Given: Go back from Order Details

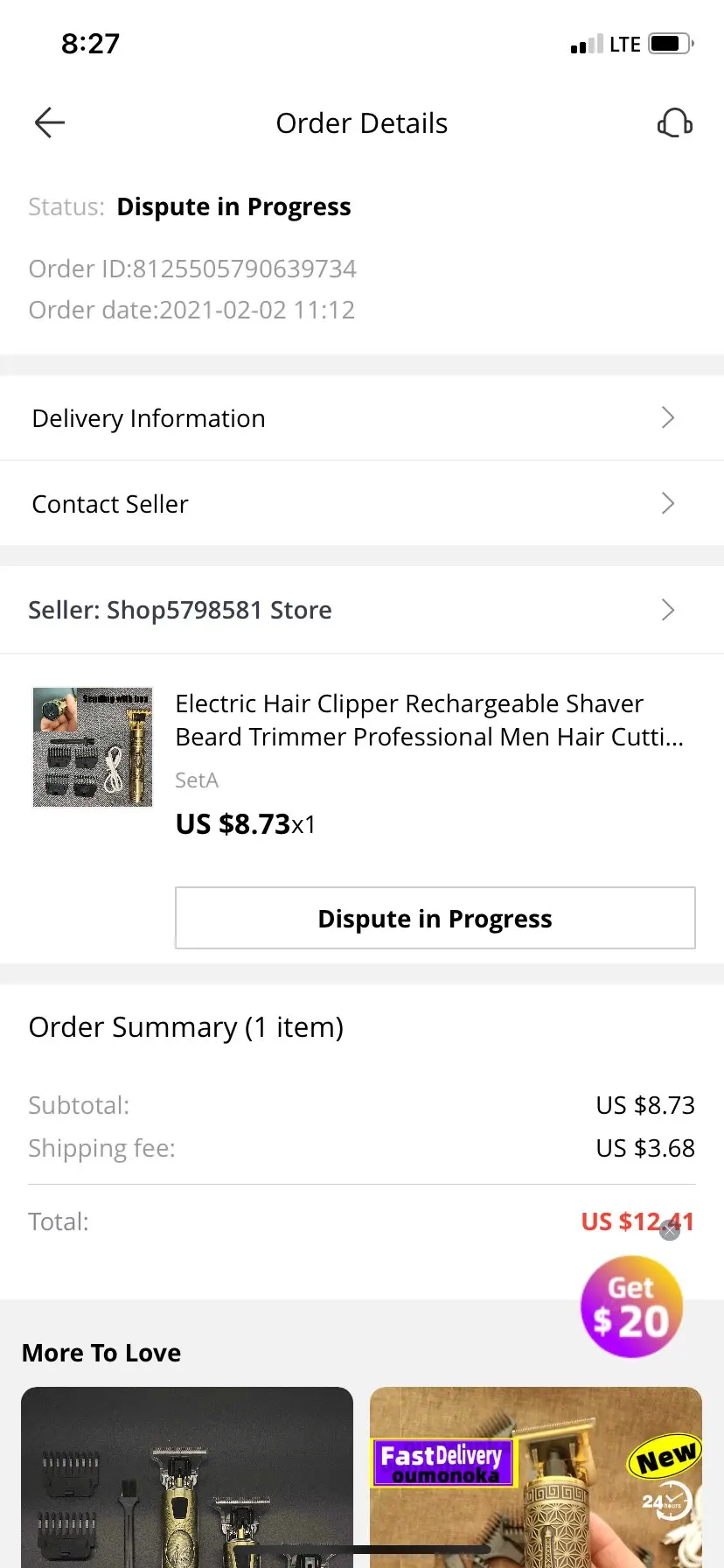Looking at the screenshot, I should point(50,123).
